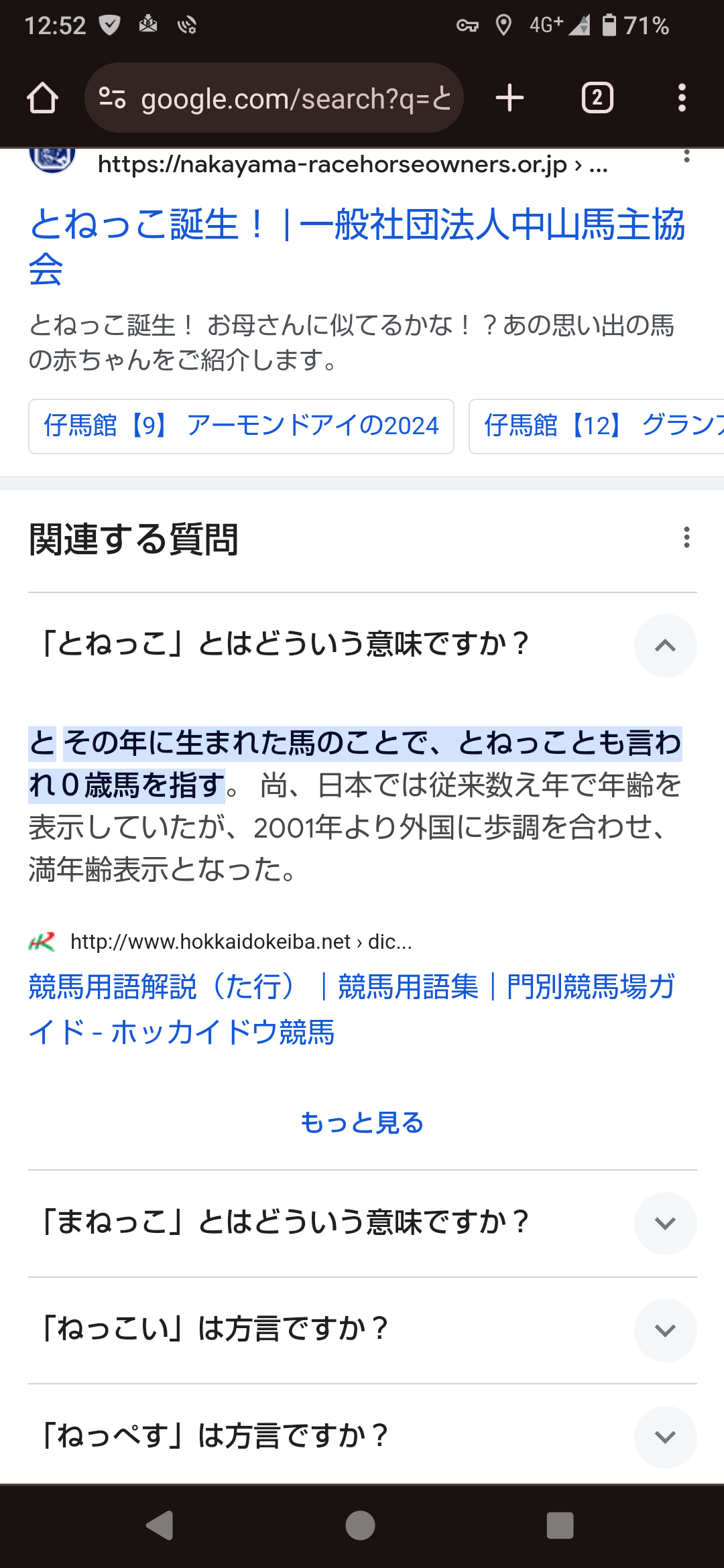
Task: Collapse the 「とねっこ」とはどういう意味ですか question
Action: click(664, 645)
